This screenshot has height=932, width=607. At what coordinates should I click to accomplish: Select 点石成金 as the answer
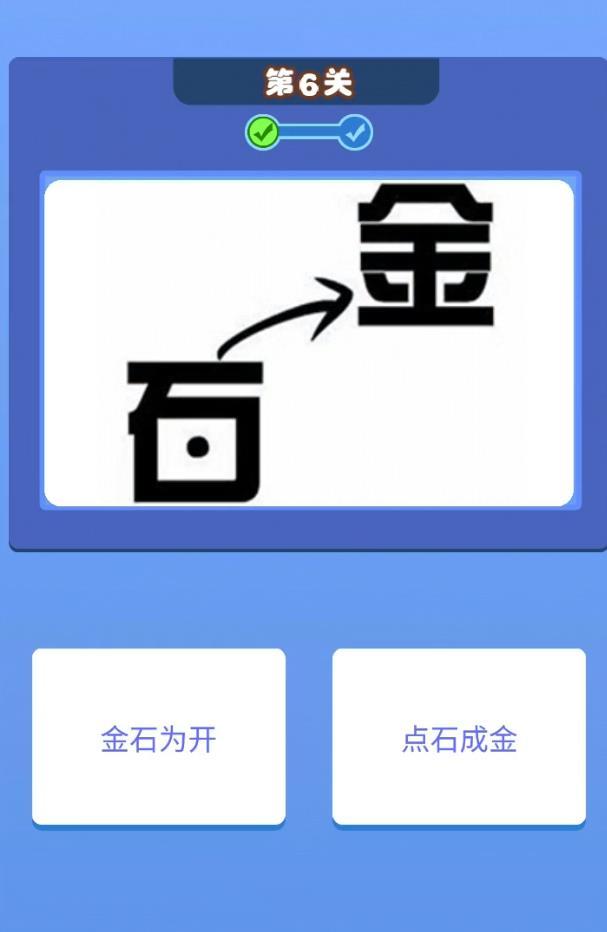(459, 738)
